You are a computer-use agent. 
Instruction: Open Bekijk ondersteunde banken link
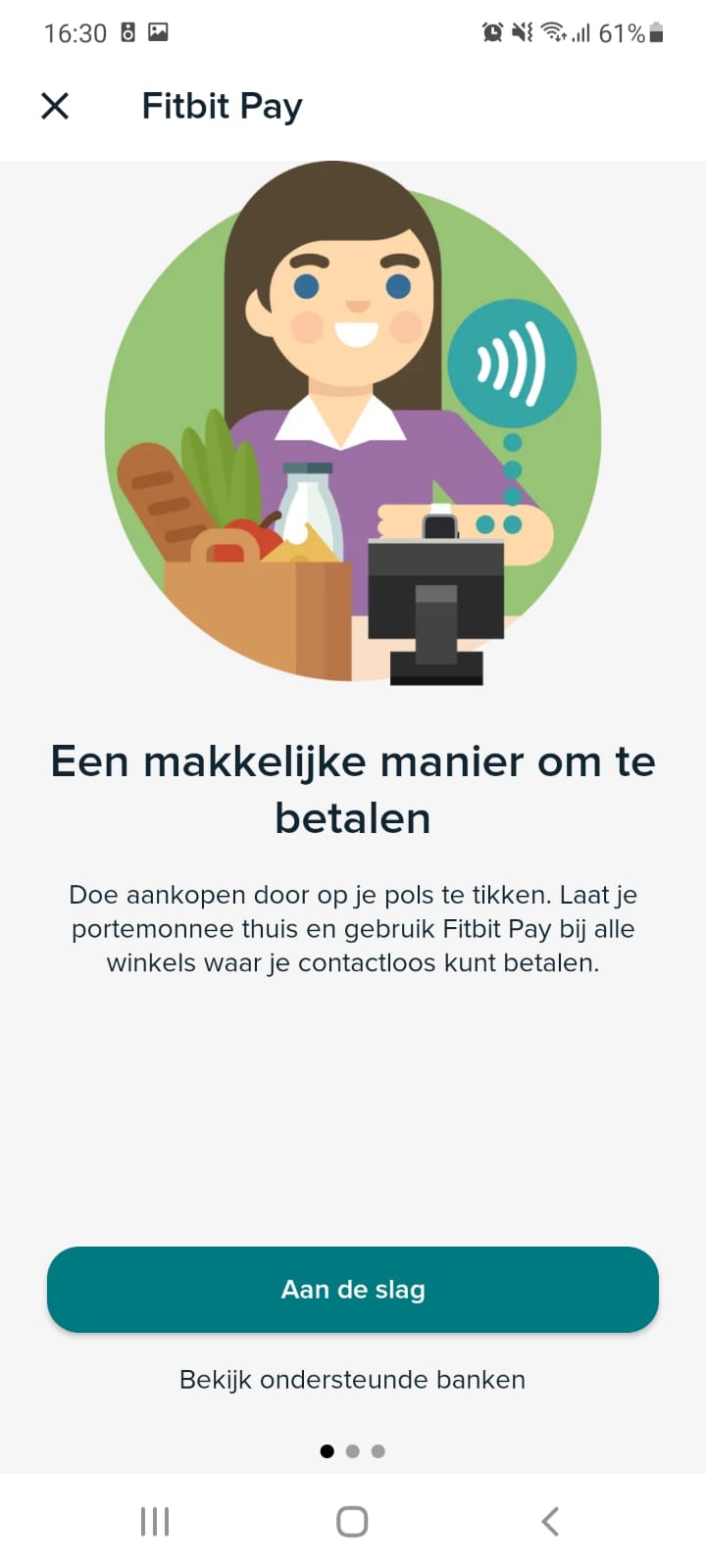[x=353, y=1380]
